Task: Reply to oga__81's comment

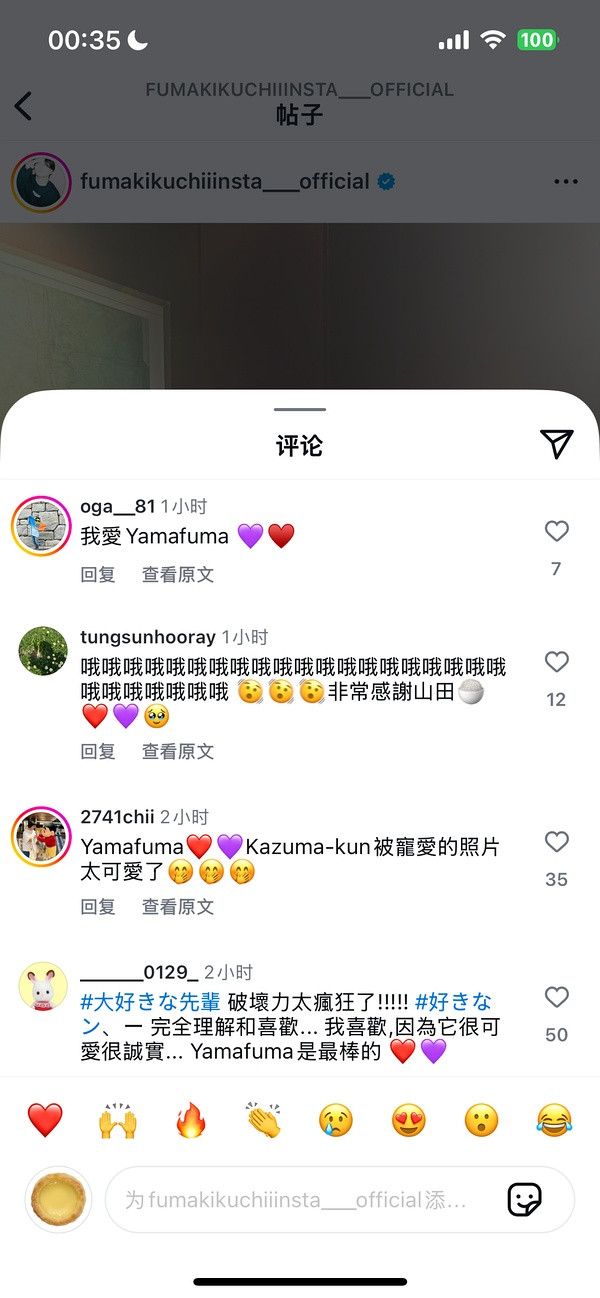Action: 98,574
